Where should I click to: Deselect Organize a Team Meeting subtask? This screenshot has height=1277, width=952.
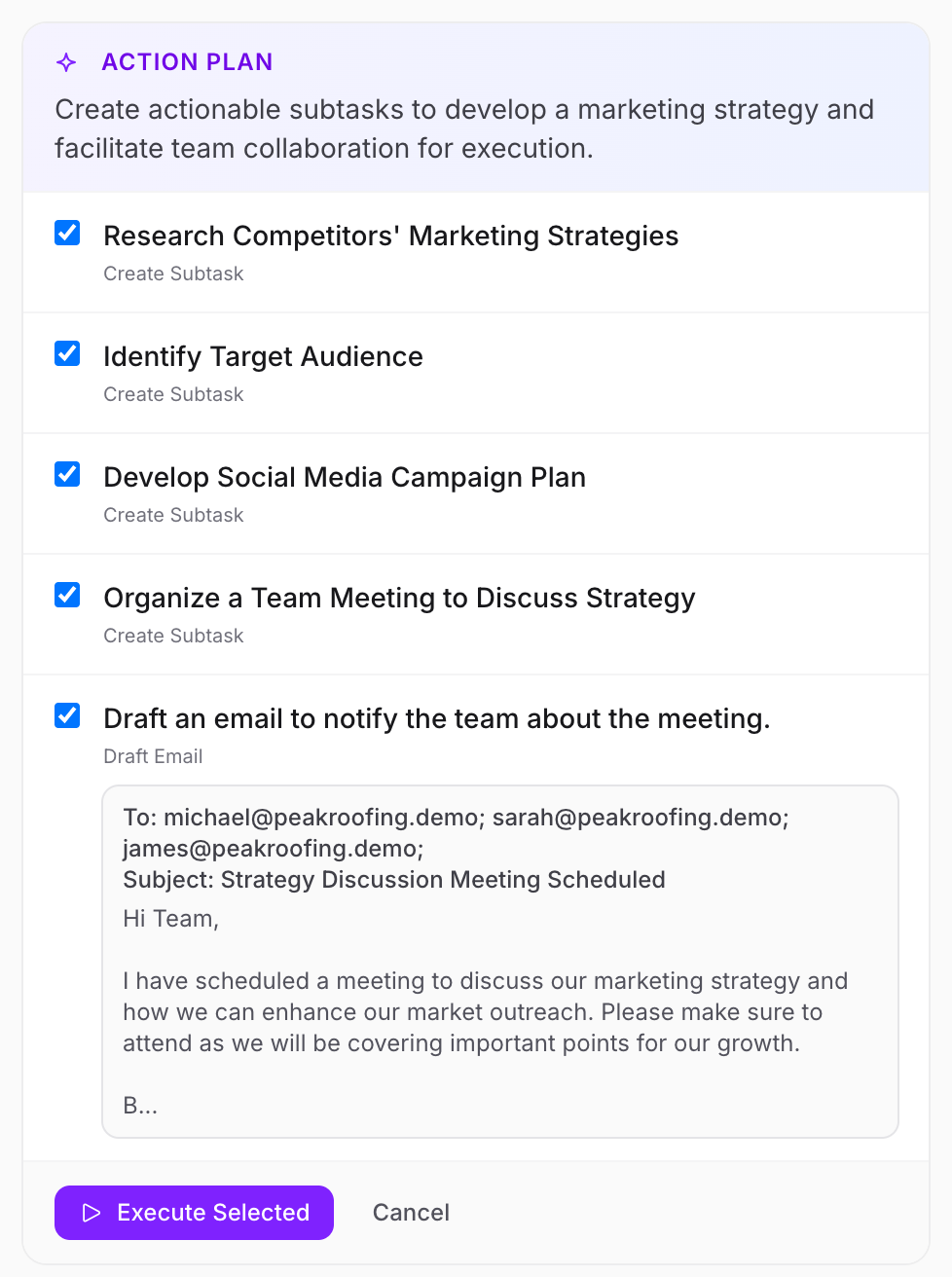tap(66, 595)
